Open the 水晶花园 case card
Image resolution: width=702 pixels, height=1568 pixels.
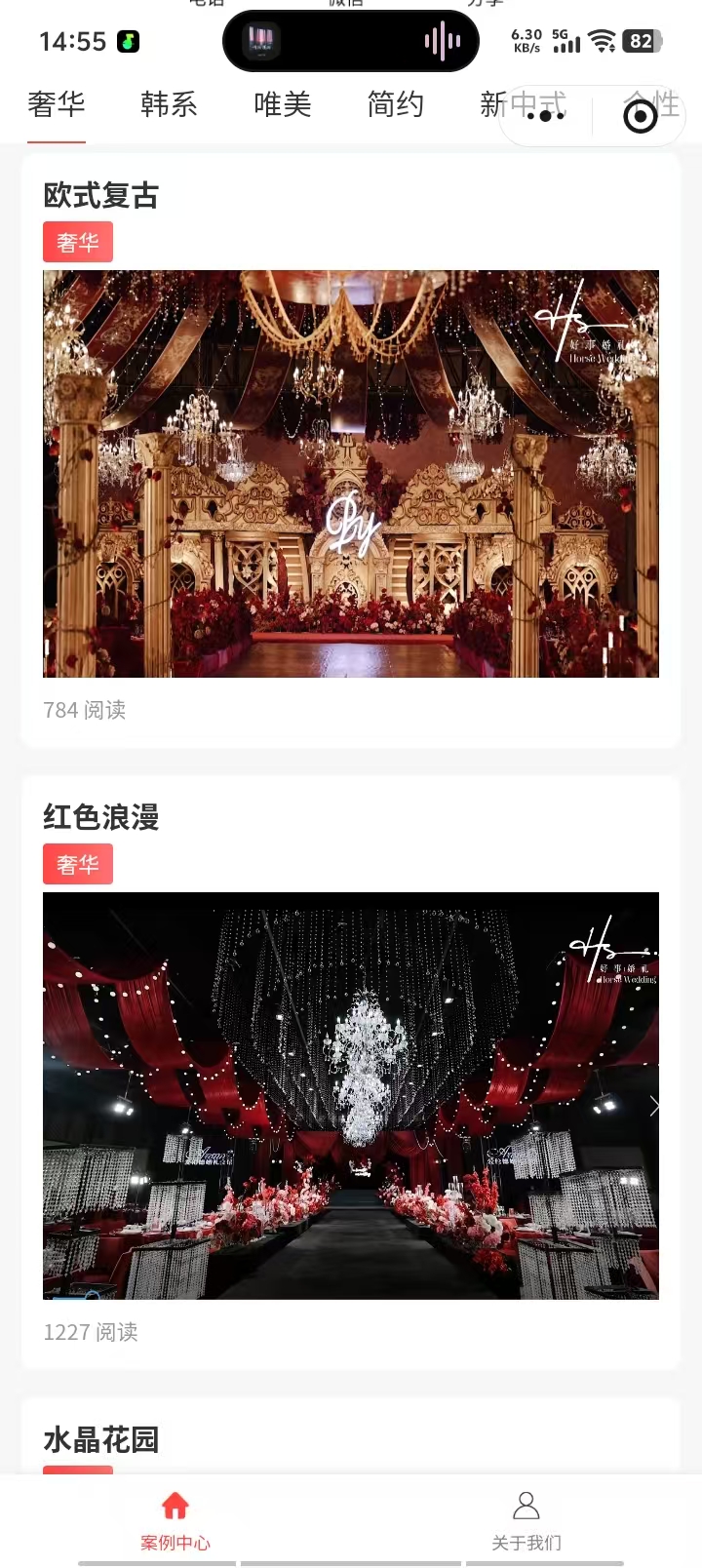click(101, 1438)
